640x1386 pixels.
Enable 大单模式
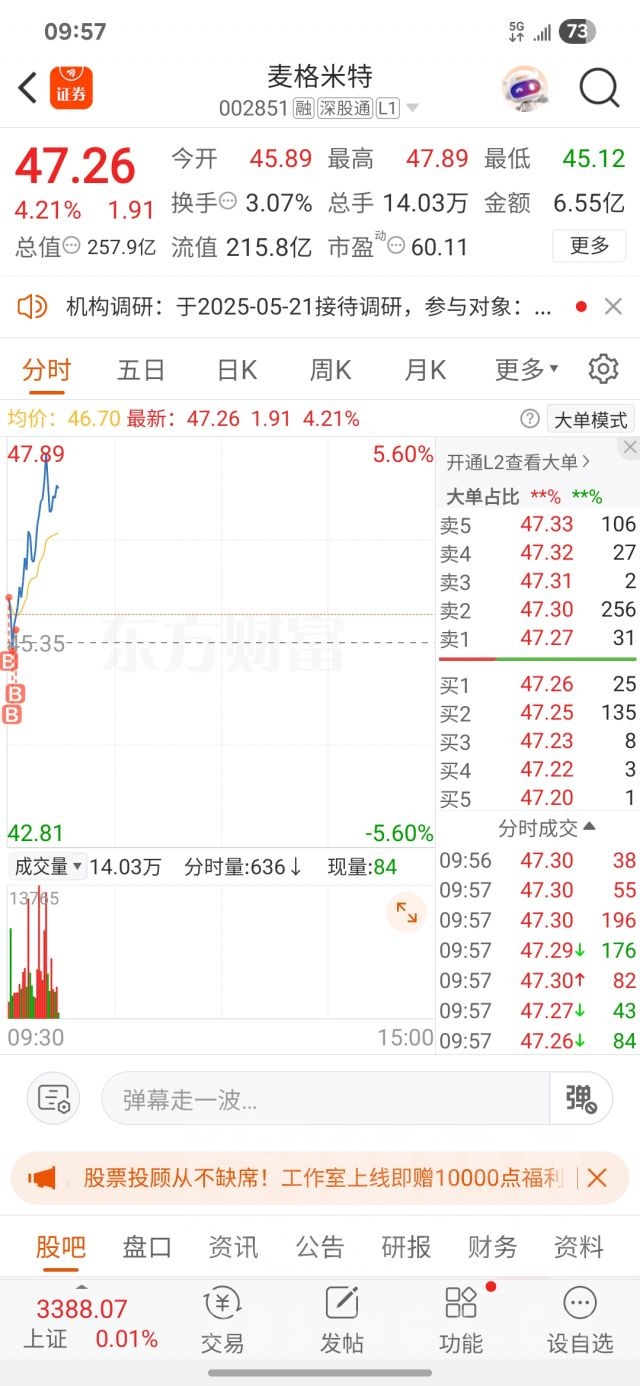point(590,420)
